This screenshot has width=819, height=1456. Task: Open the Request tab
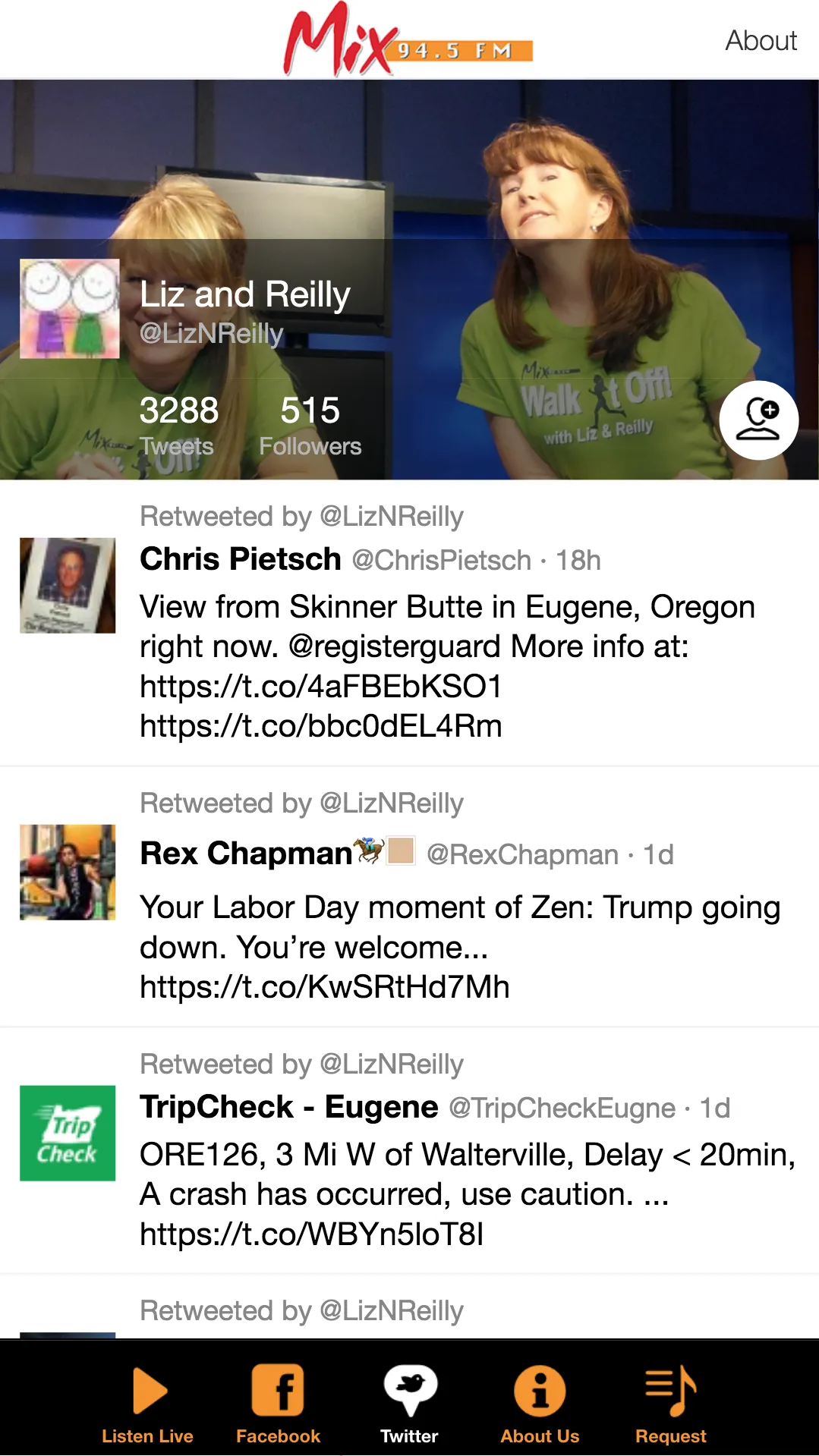coord(671,1404)
